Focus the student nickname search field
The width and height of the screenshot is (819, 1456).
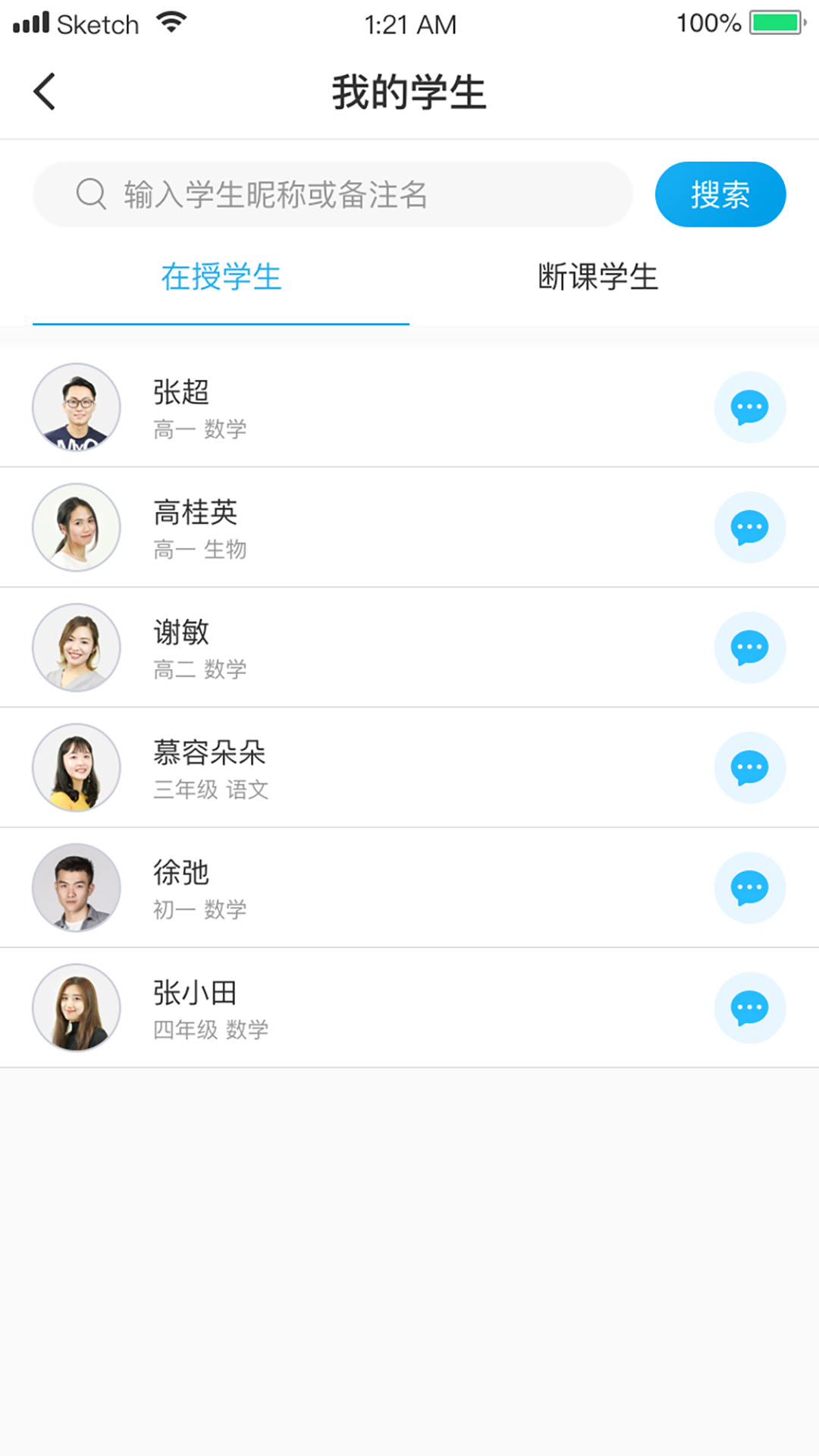click(334, 194)
